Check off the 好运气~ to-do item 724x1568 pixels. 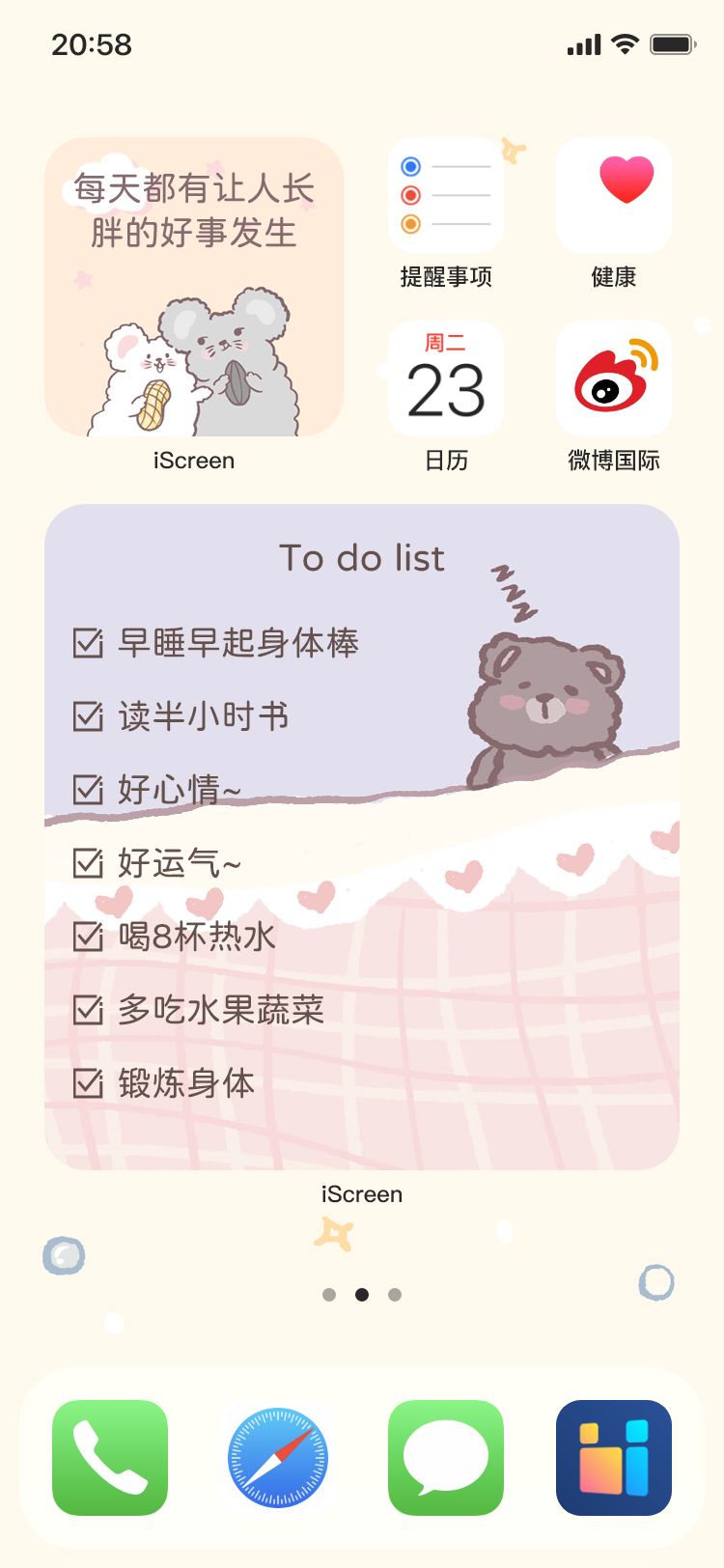(90, 863)
